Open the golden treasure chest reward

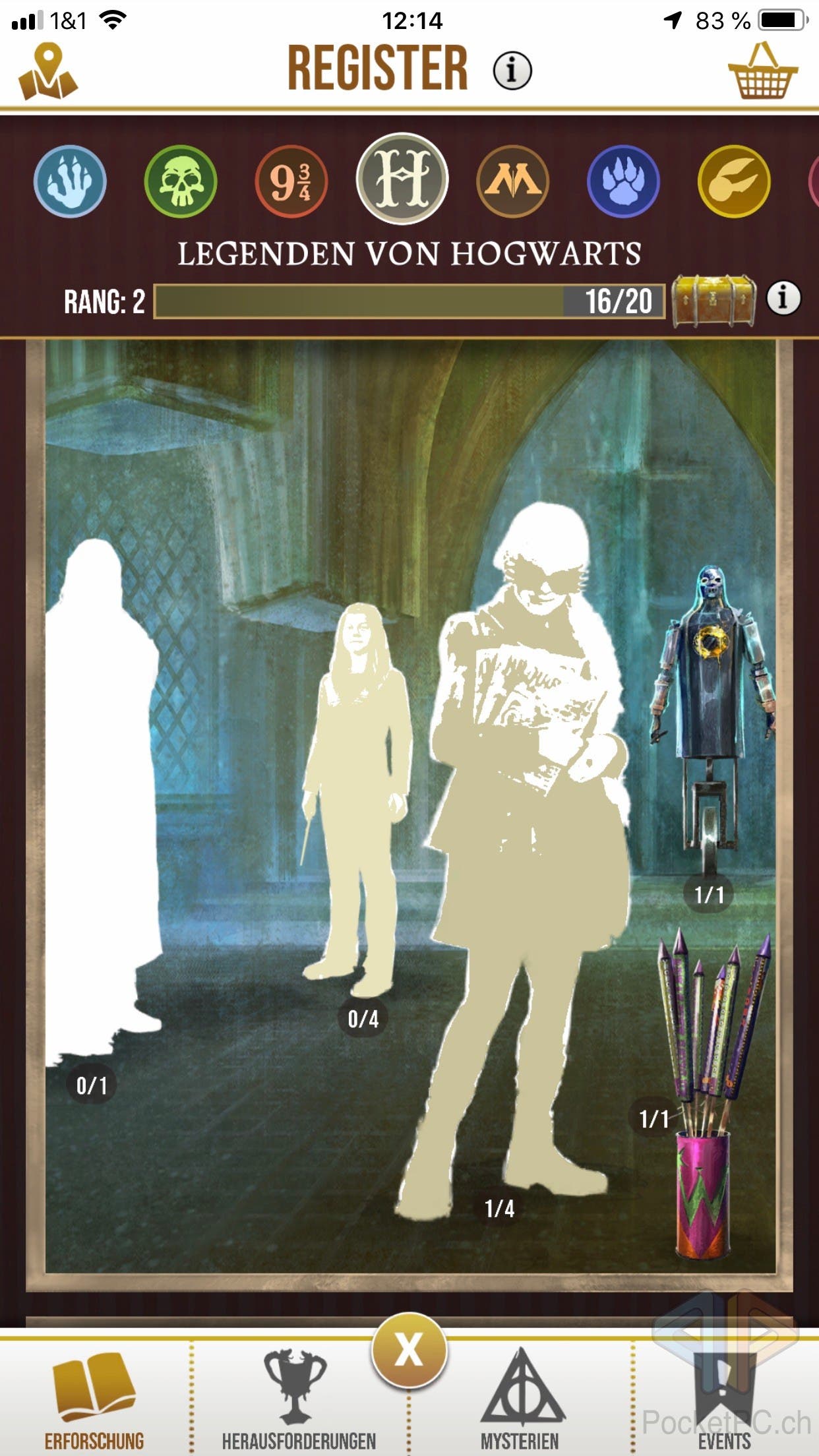point(714,301)
